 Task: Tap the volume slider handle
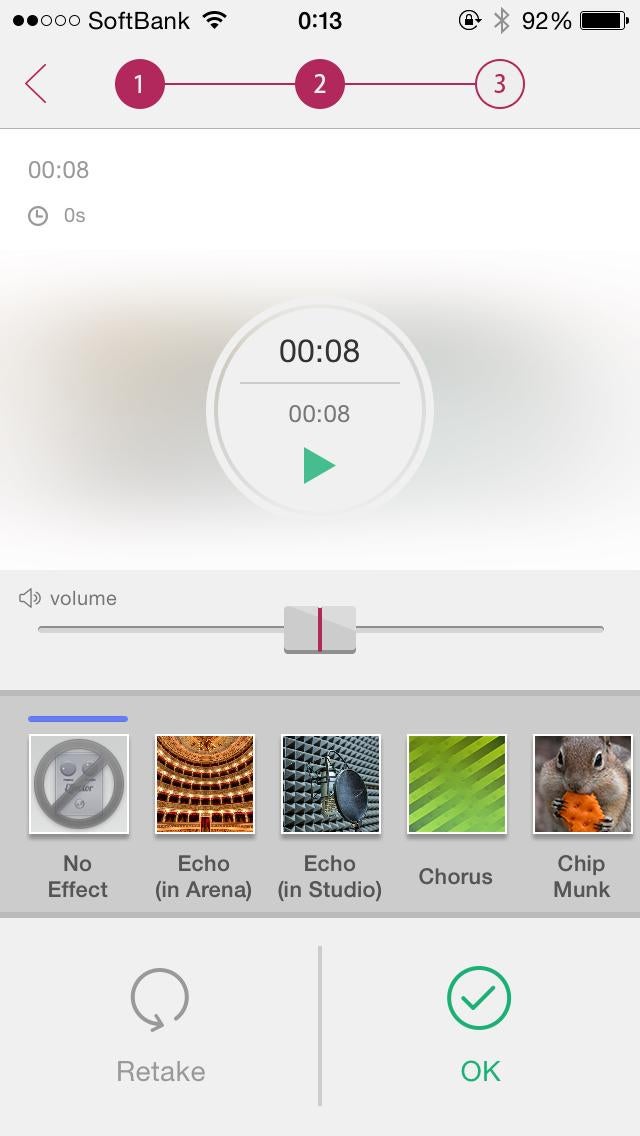click(x=319, y=629)
